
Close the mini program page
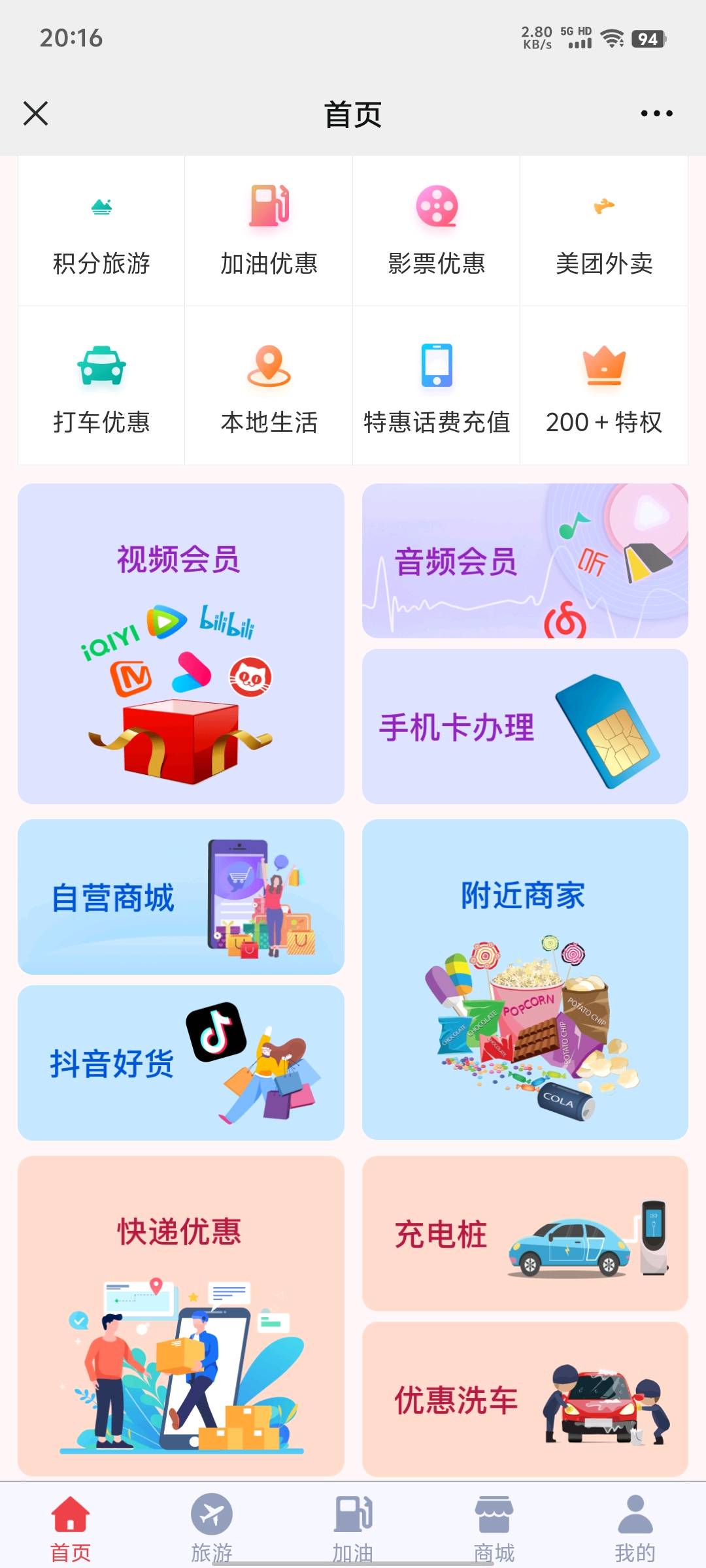click(35, 114)
